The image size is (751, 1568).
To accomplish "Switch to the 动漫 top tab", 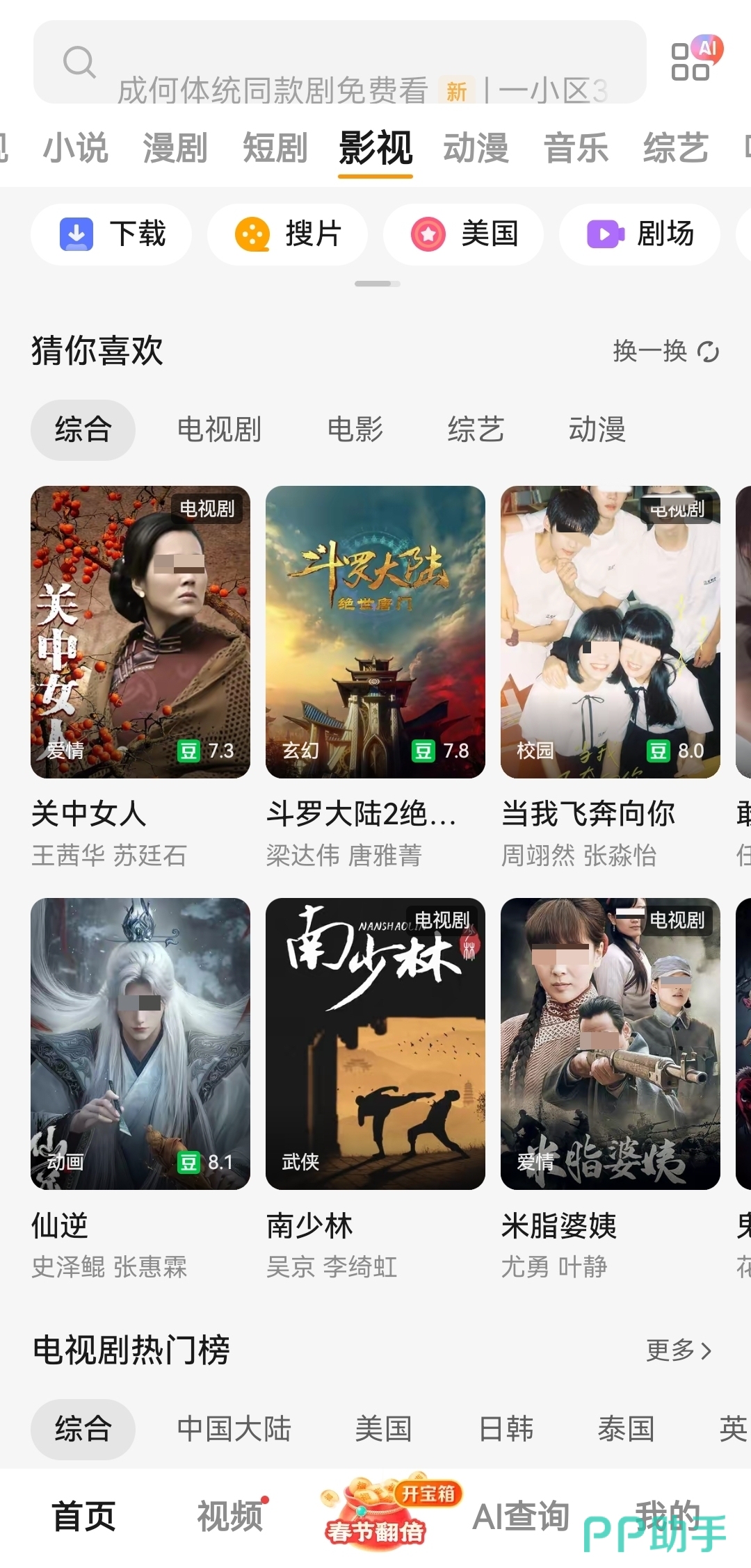I will coord(476,148).
